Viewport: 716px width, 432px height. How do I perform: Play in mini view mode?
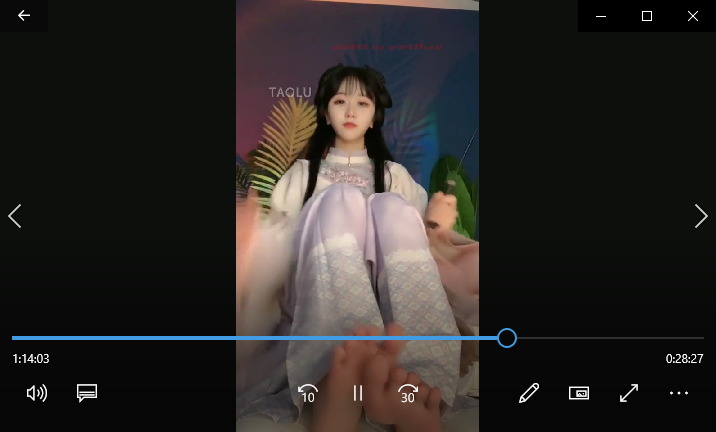point(579,393)
